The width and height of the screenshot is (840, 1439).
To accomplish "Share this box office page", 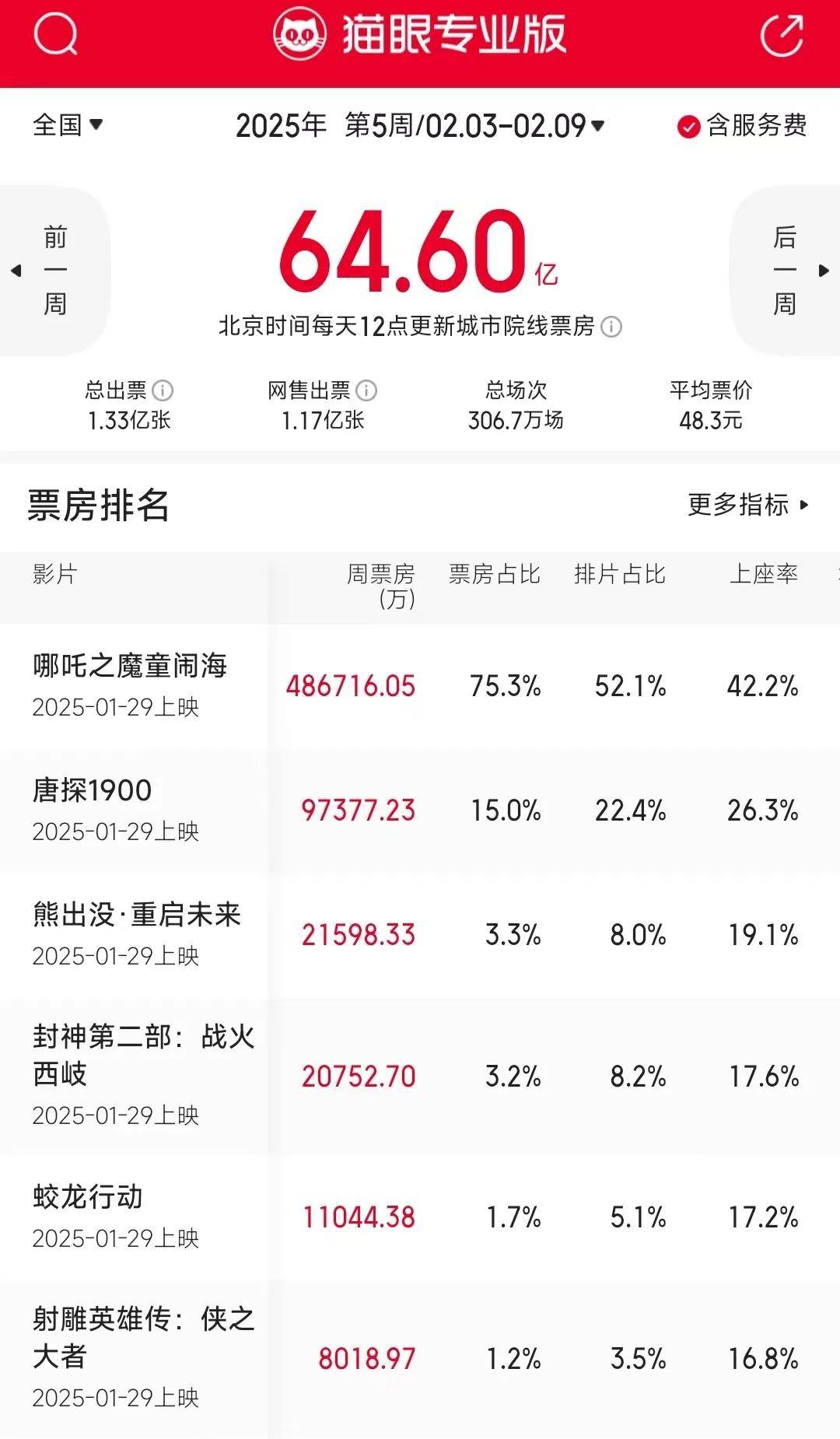I will coord(782,35).
